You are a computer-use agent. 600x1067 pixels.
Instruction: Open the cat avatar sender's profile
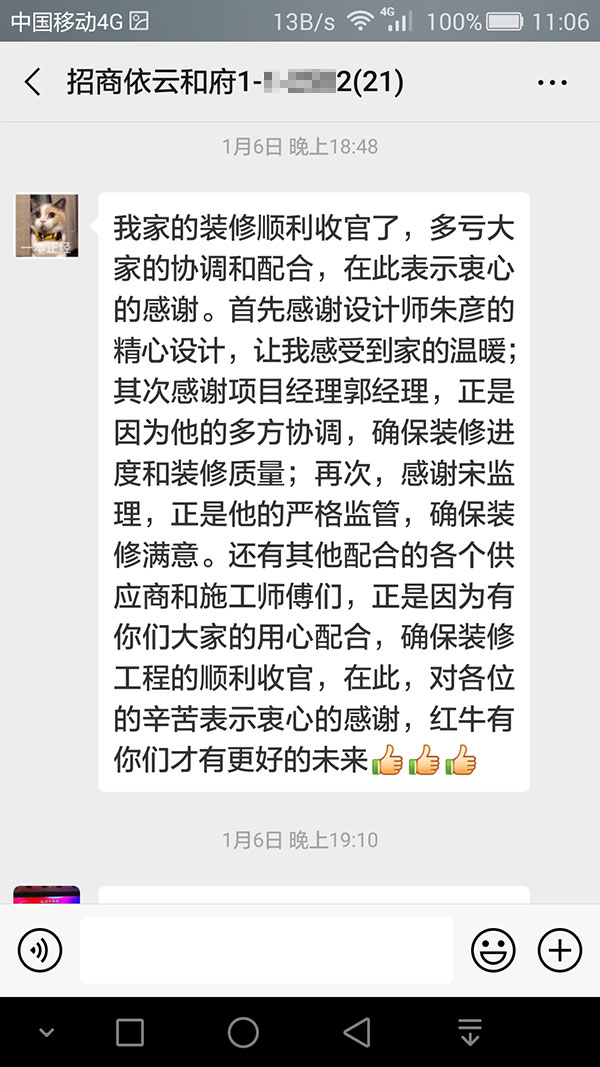tap(47, 226)
